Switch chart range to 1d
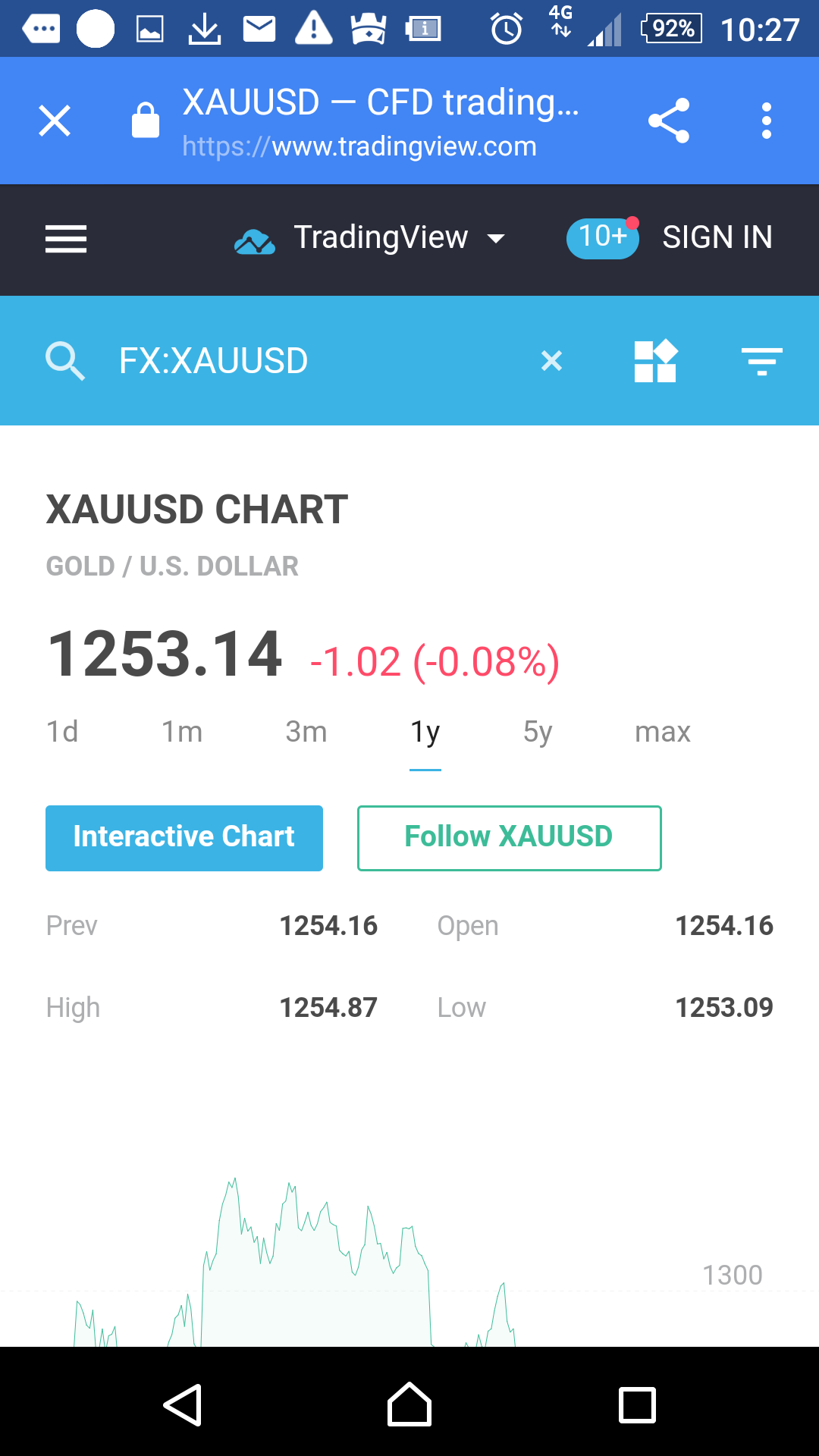819x1456 pixels. click(62, 733)
